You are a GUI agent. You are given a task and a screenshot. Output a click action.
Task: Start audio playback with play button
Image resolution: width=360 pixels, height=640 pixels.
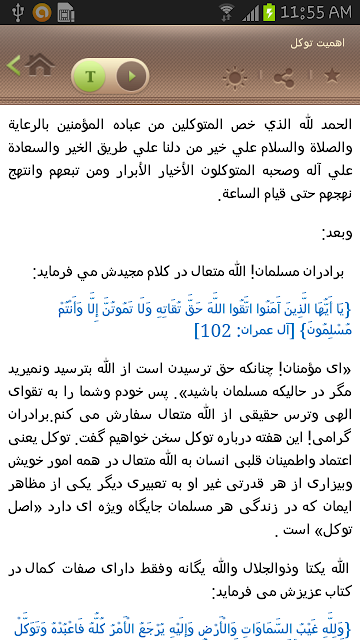(131, 76)
